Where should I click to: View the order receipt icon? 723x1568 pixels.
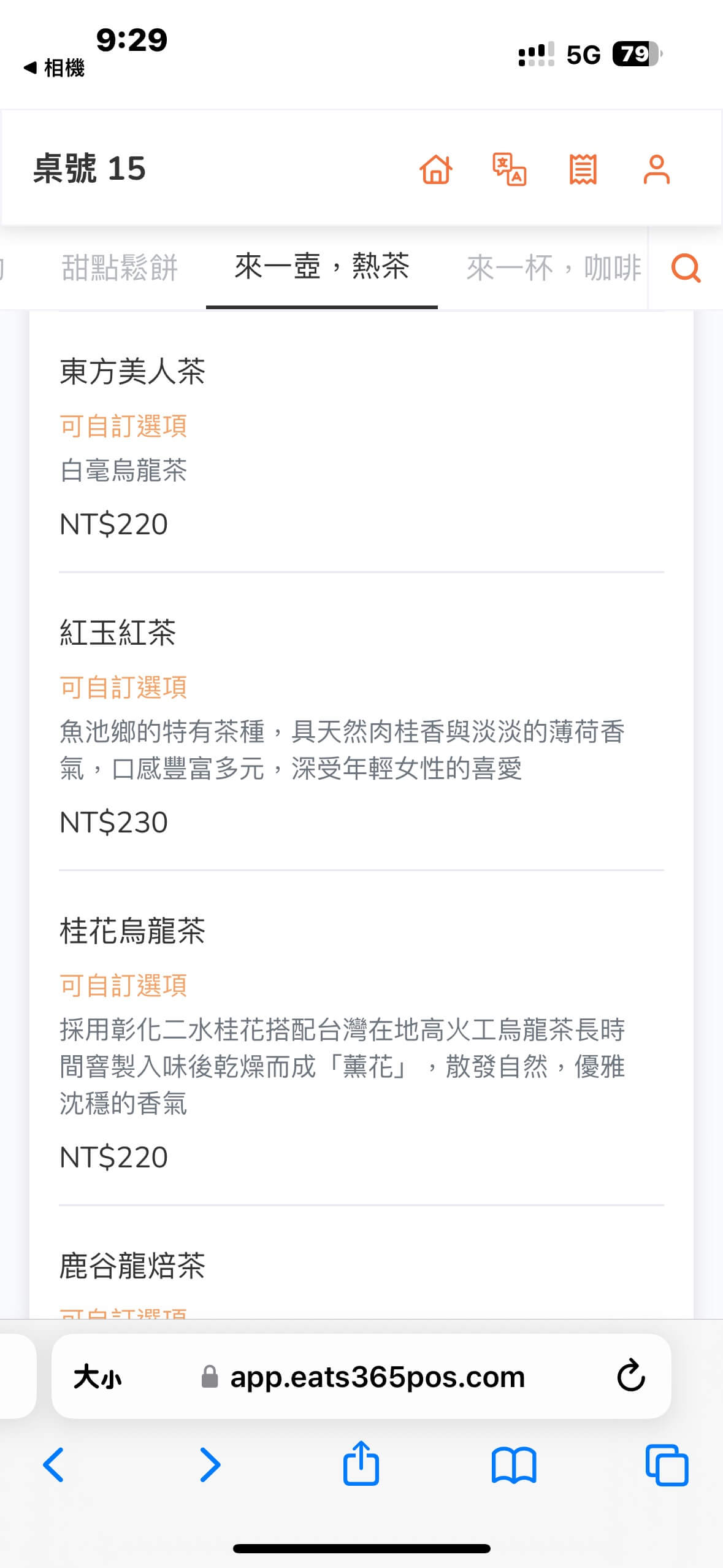tap(583, 169)
